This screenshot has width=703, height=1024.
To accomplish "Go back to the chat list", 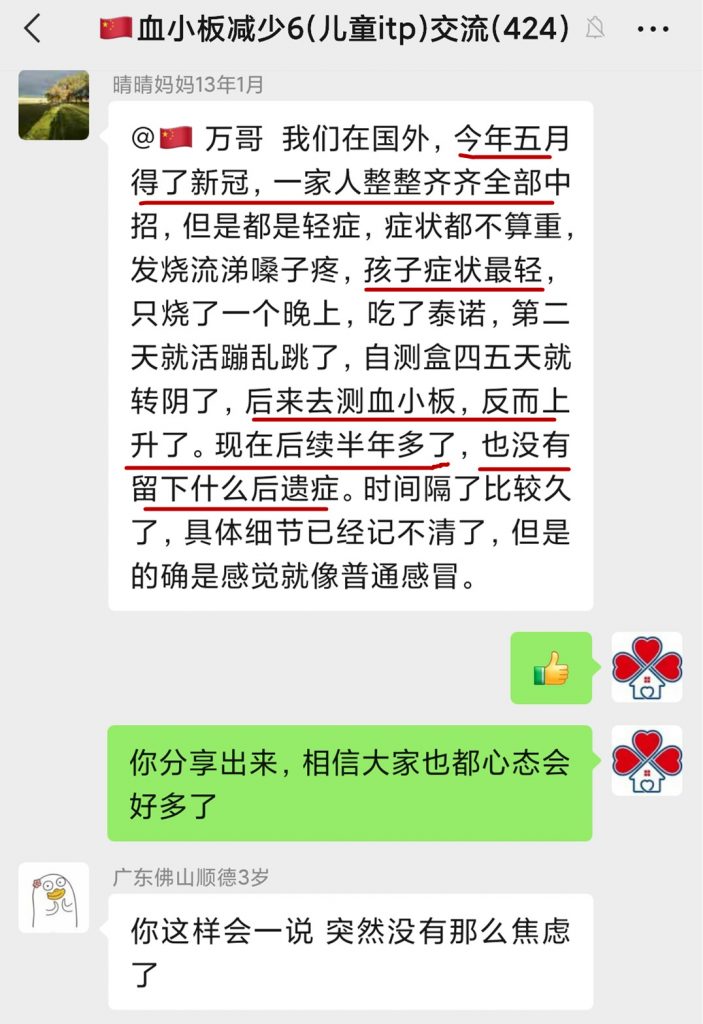I will click(33, 29).
